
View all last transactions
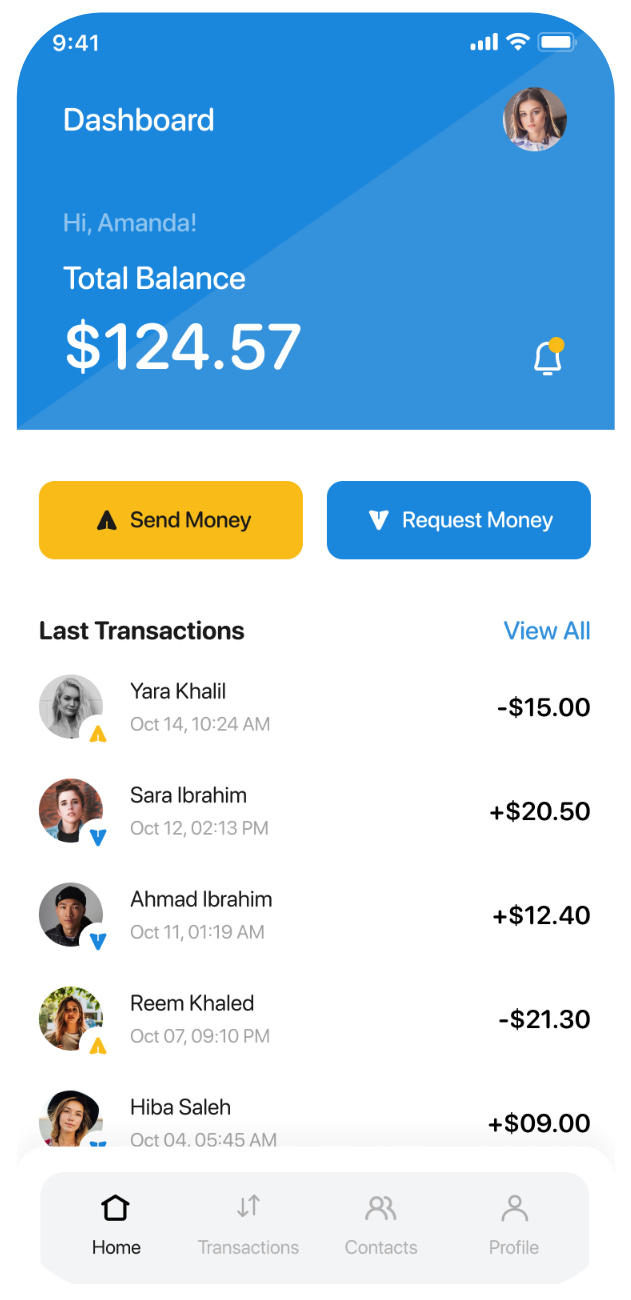tap(546, 631)
